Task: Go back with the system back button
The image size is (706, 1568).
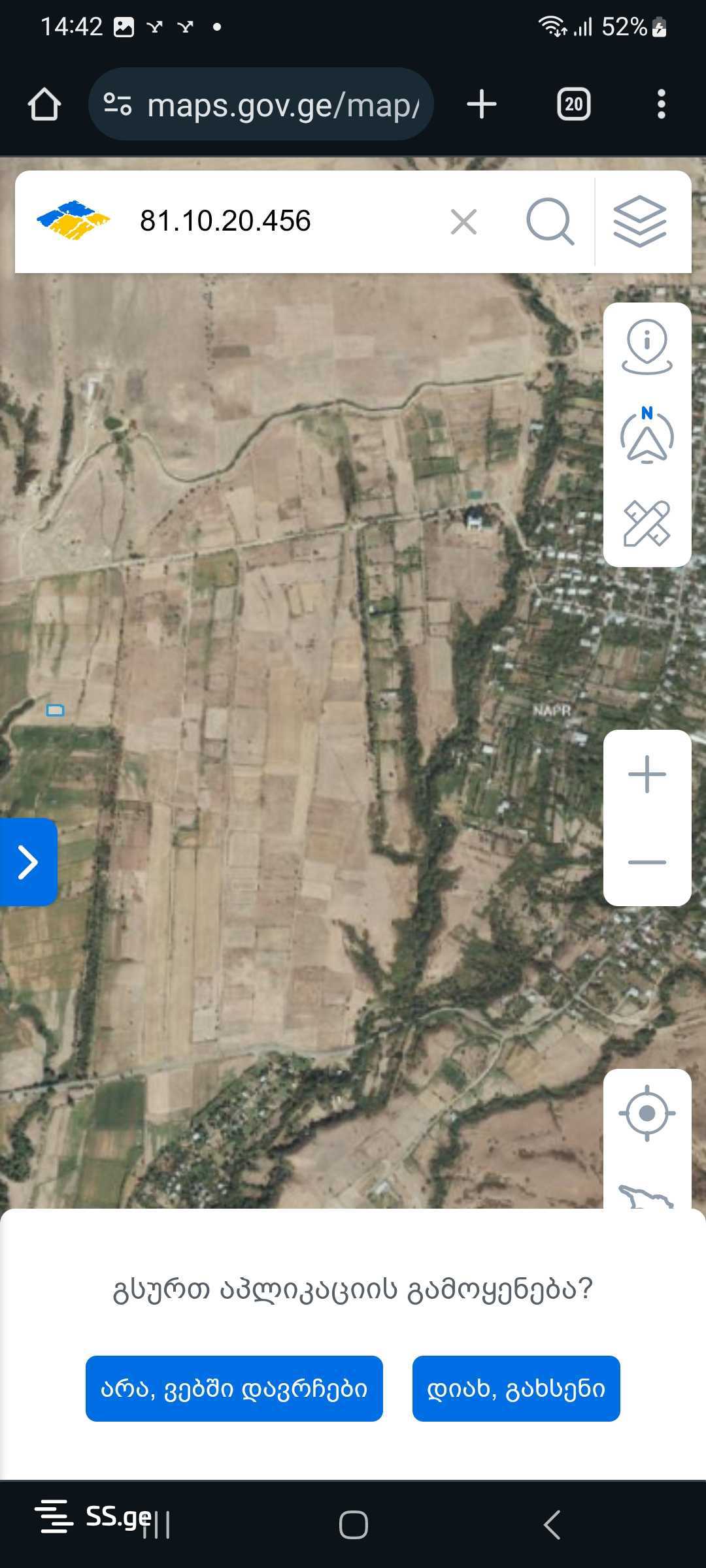Action: pos(552,1526)
